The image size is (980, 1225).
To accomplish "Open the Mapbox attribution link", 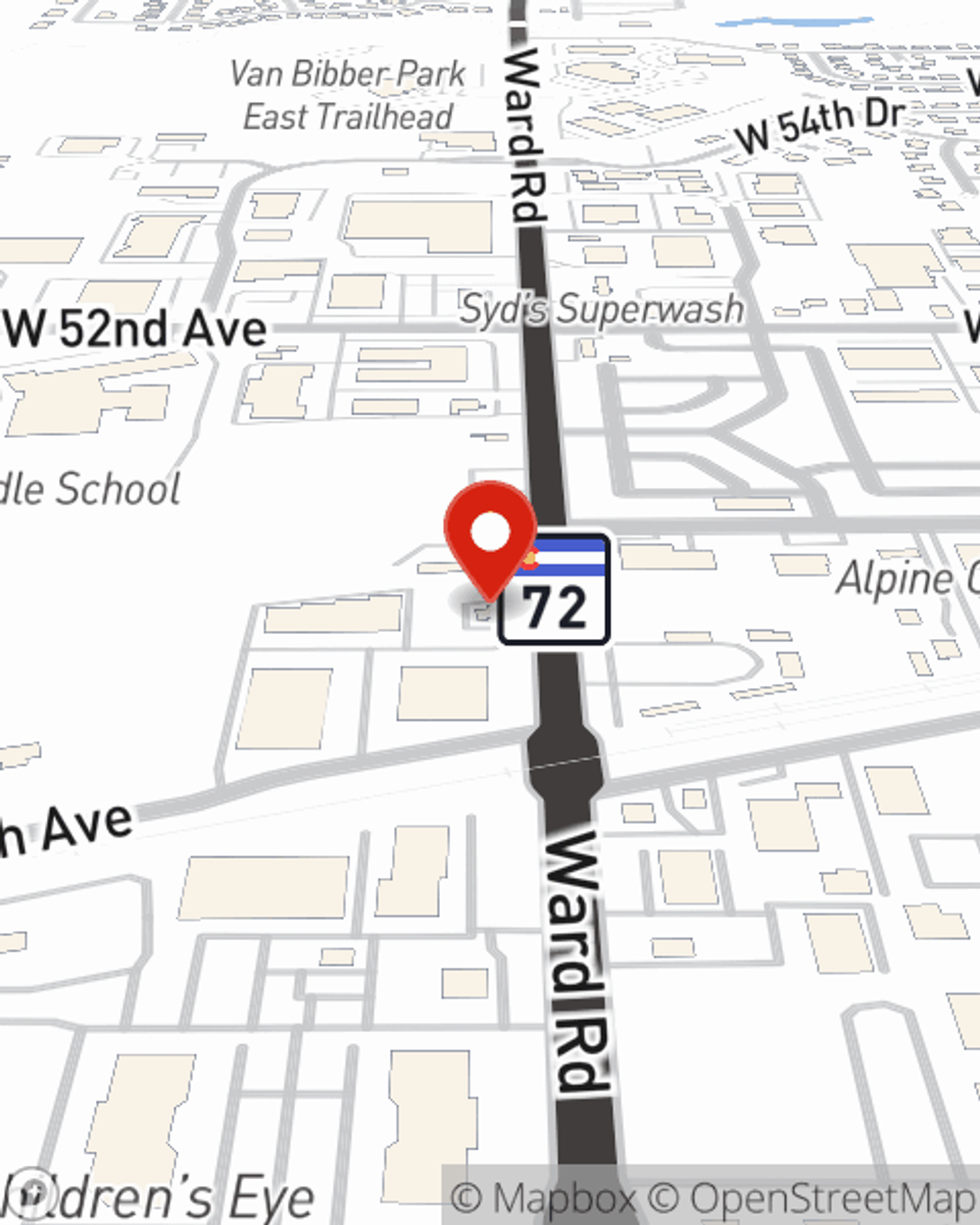I will point(542,1198).
